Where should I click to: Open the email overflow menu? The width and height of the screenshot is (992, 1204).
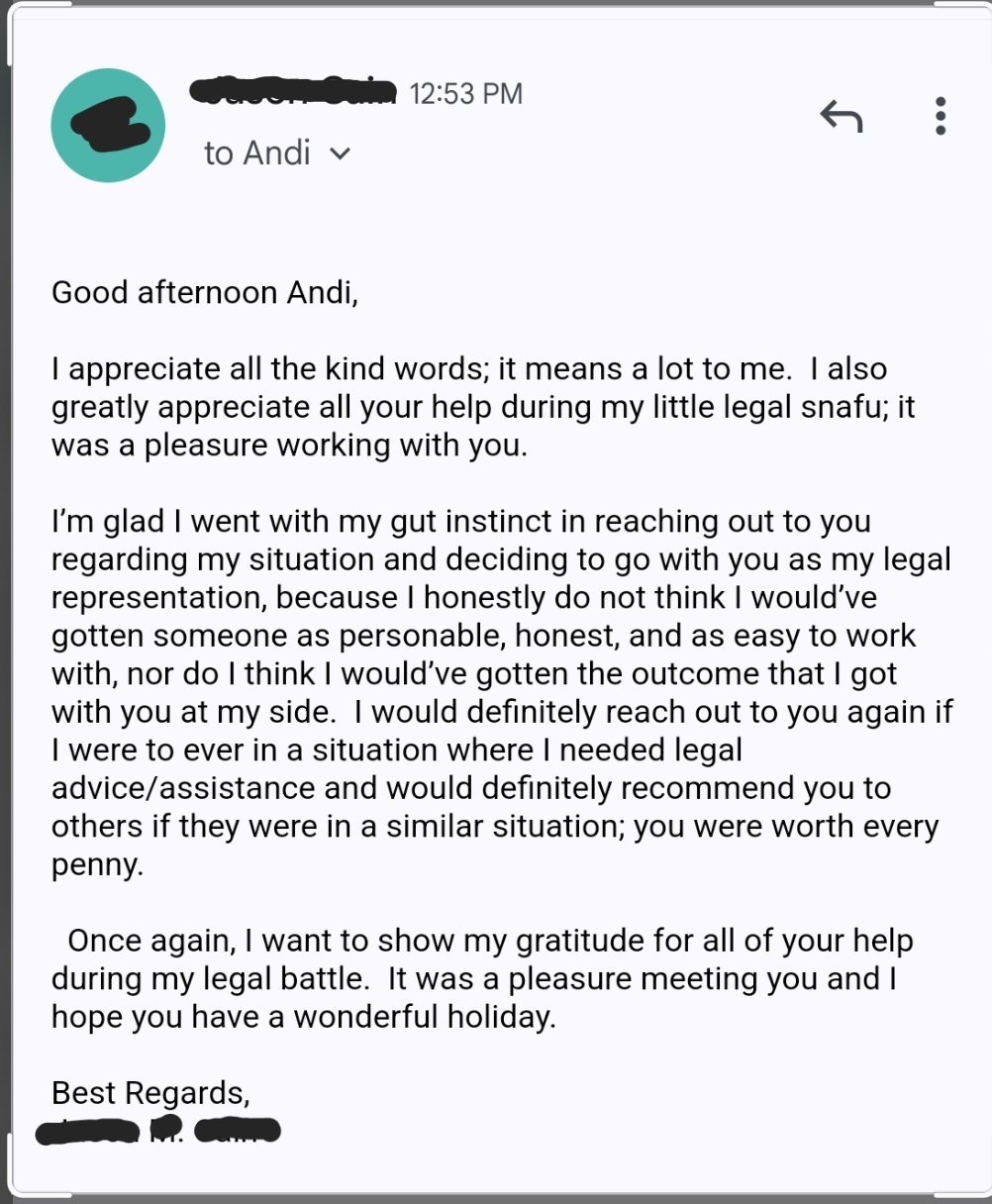click(x=941, y=116)
